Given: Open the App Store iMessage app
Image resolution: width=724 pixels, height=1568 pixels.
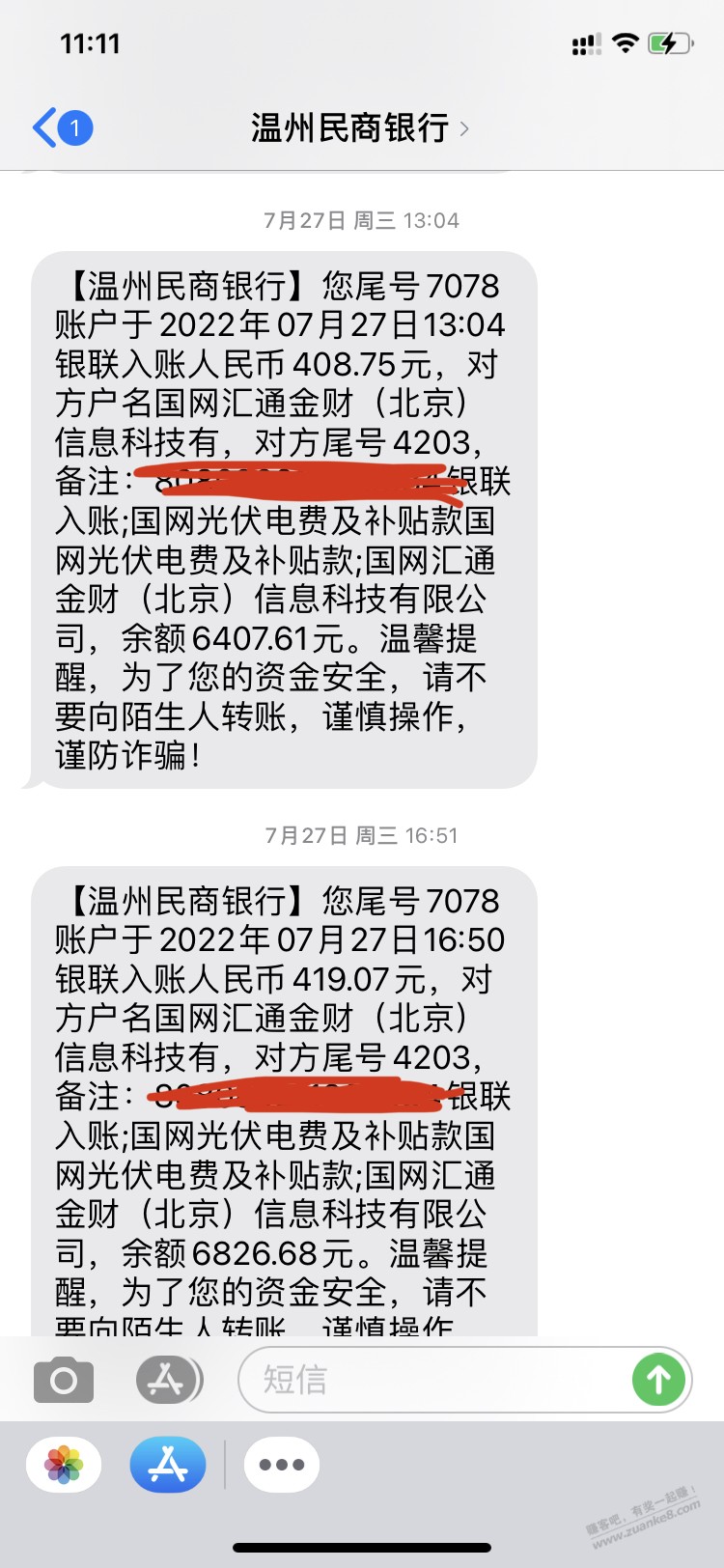Looking at the screenshot, I should pos(168,1465).
